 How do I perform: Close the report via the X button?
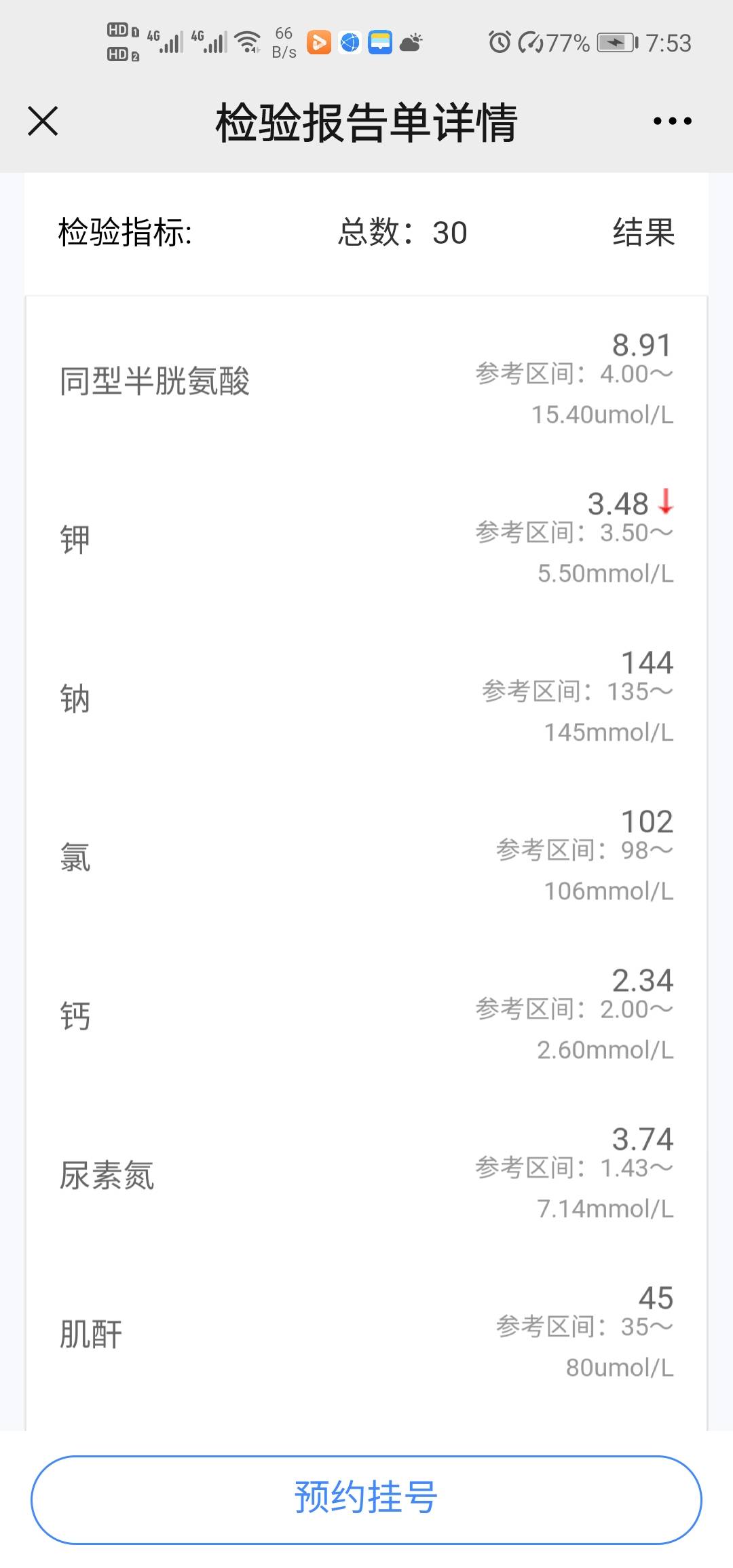tap(43, 121)
